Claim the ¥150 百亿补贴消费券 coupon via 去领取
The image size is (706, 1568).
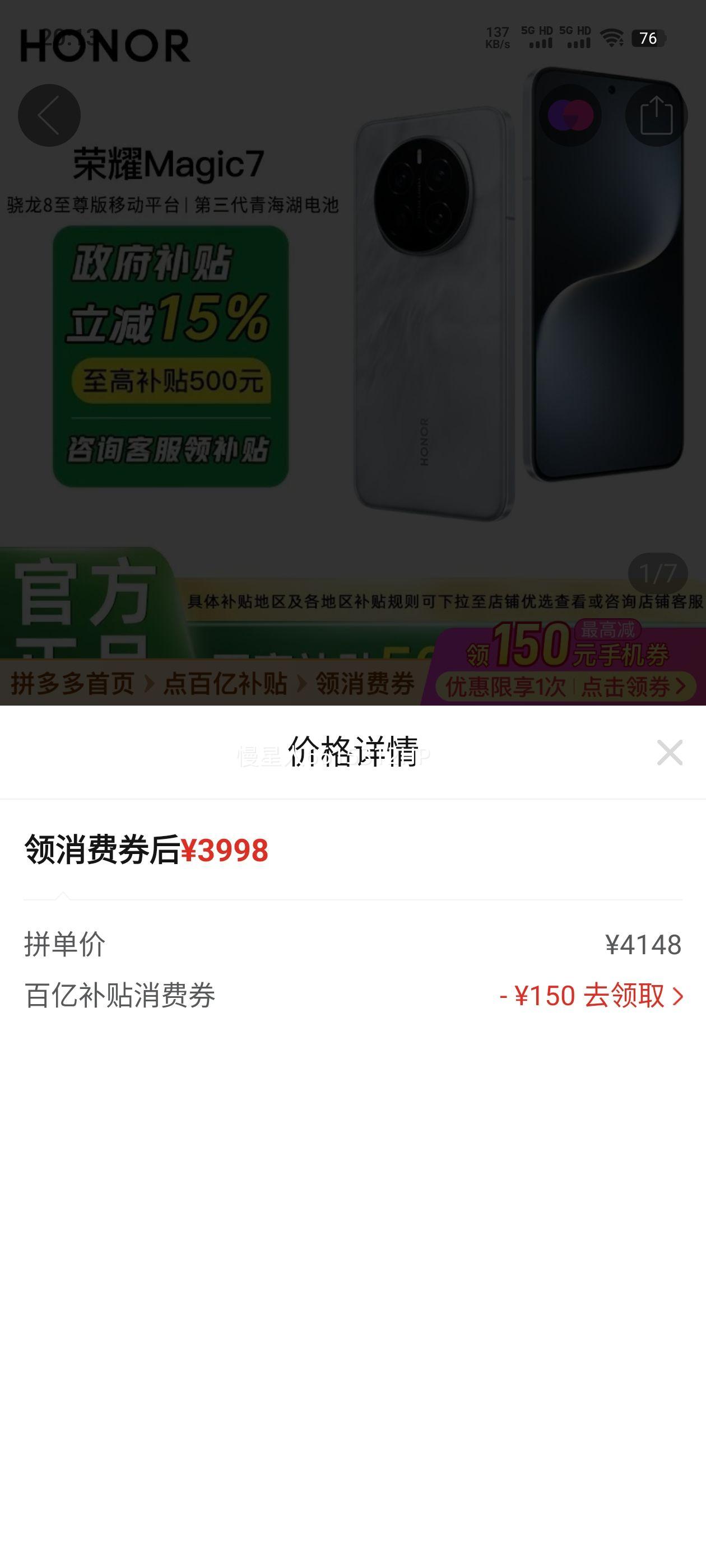click(631, 996)
